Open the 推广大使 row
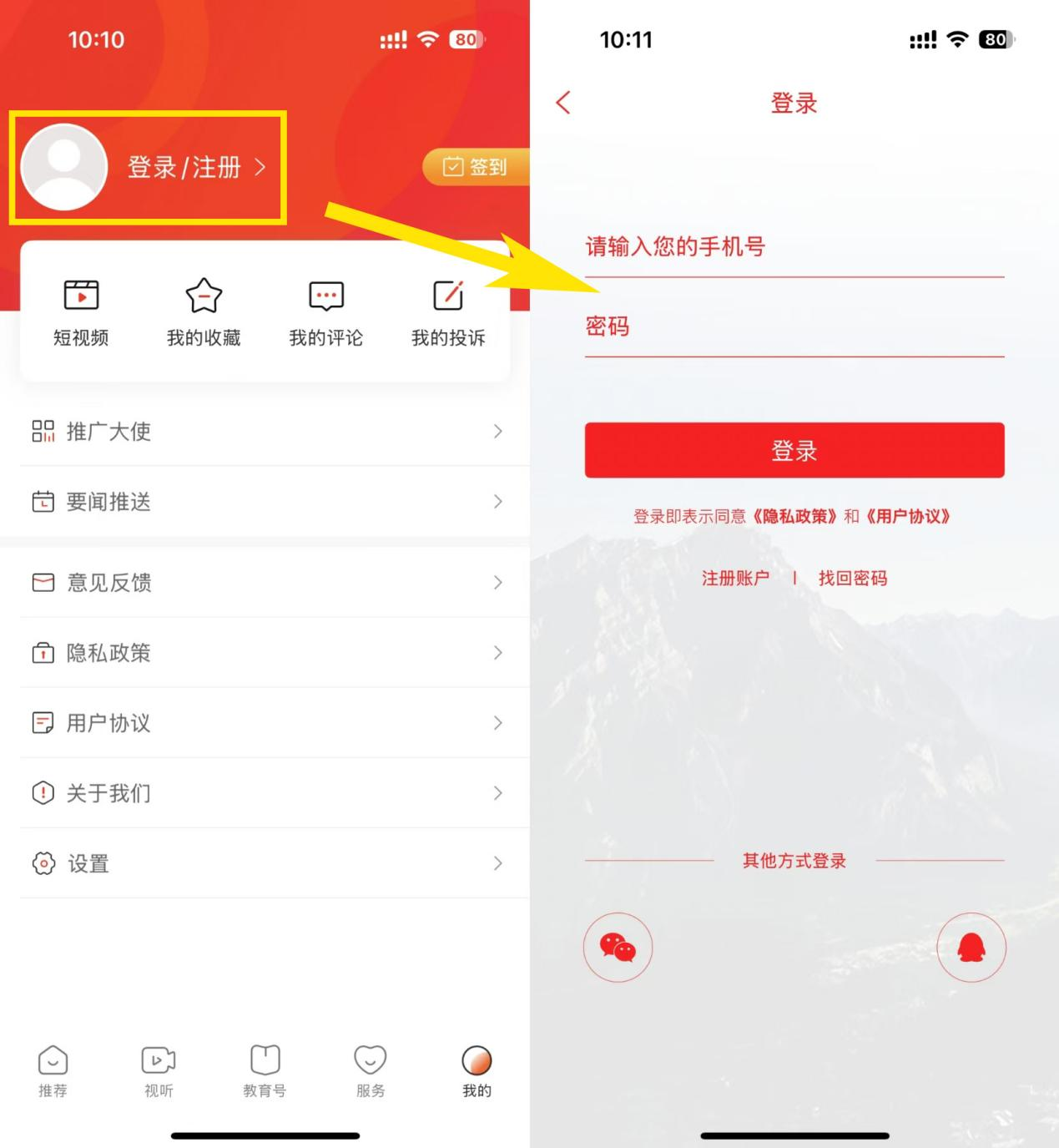Viewport: 1059px width, 1148px height. click(265, 432)
